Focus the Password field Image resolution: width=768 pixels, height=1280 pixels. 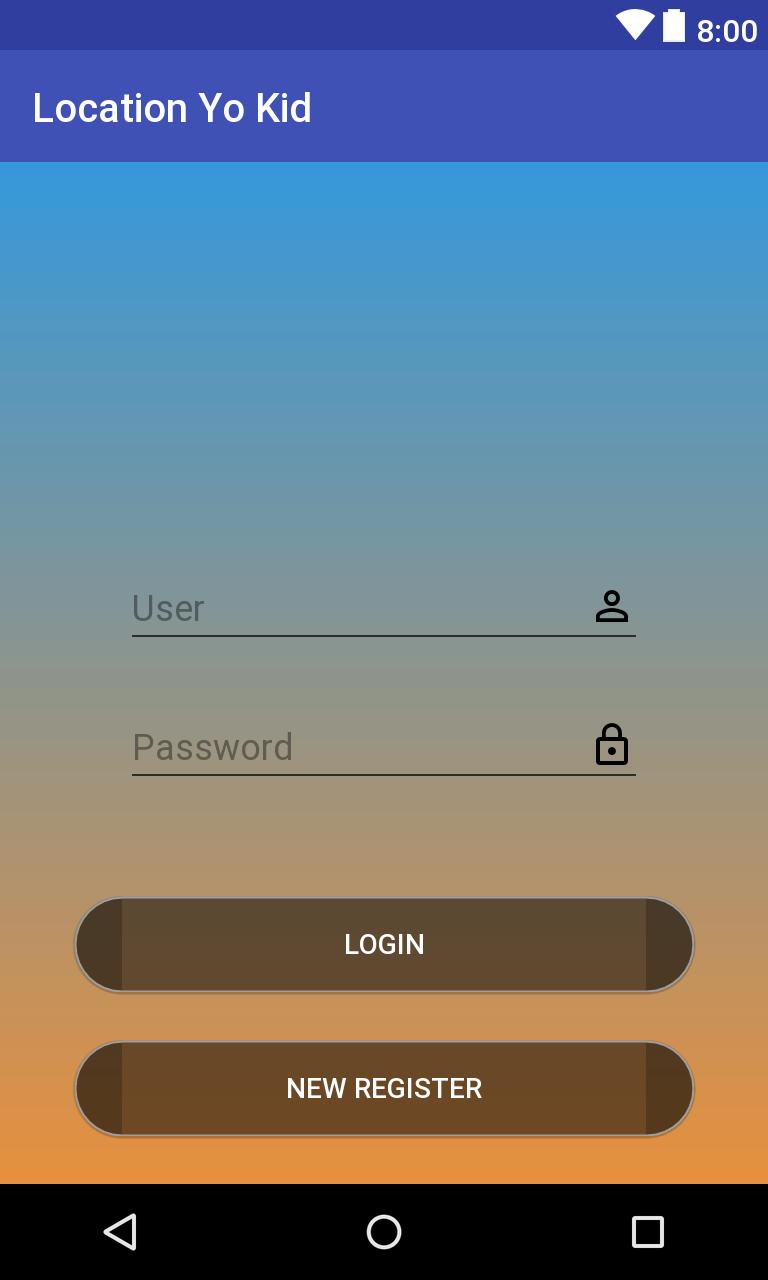point(360,747)
